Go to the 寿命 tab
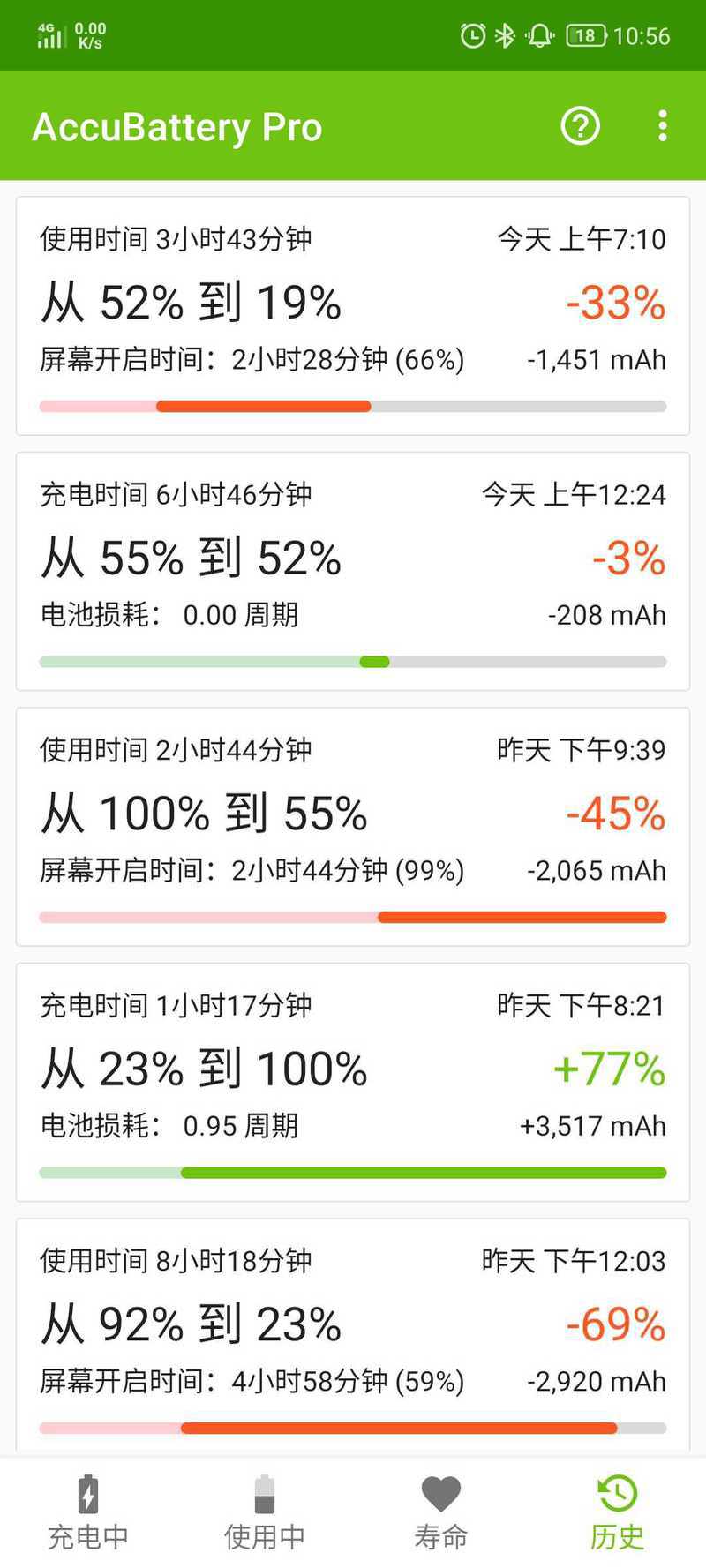Screen dimensions: 706x1568 [441, 1512]
